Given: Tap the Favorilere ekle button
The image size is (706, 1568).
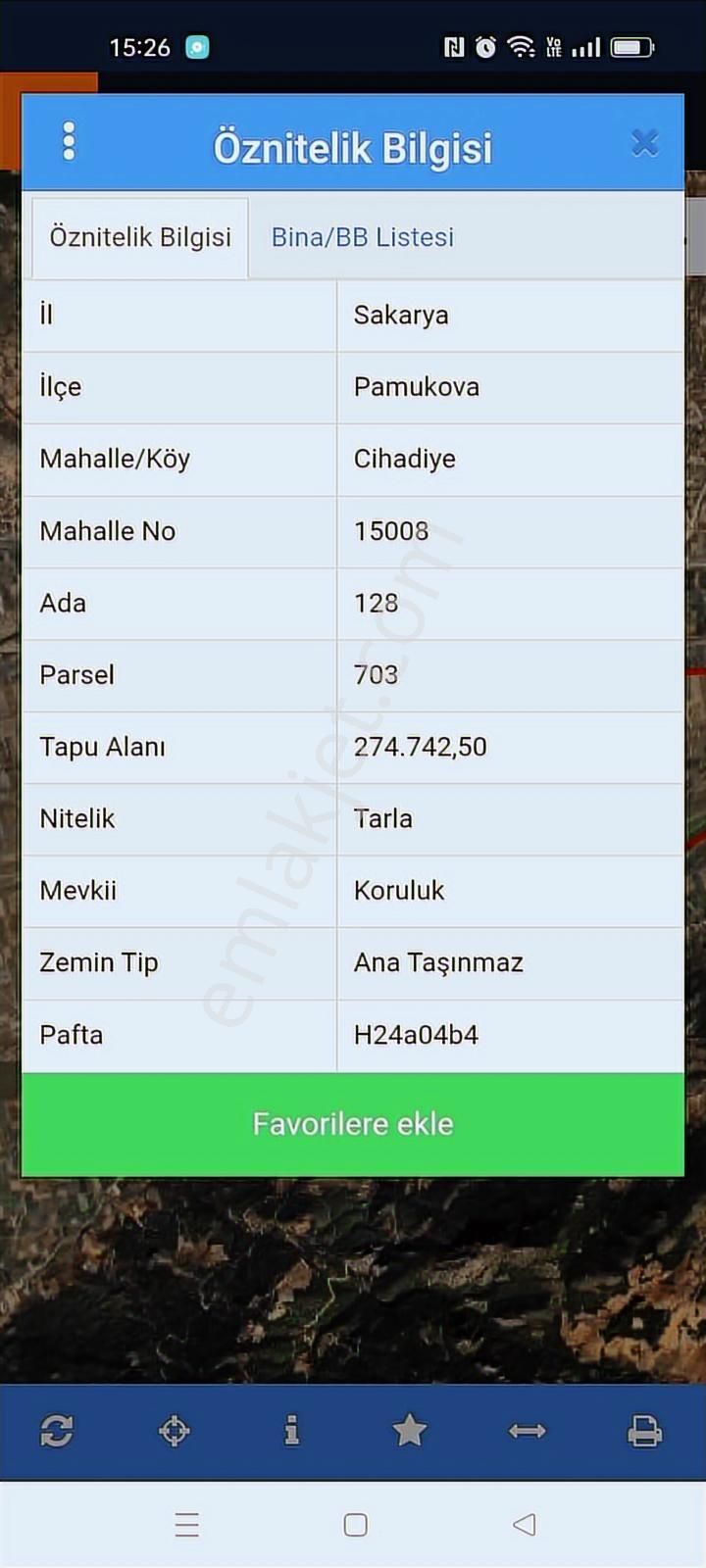Looking at the screenshot, I should (x=353, y=1124).
